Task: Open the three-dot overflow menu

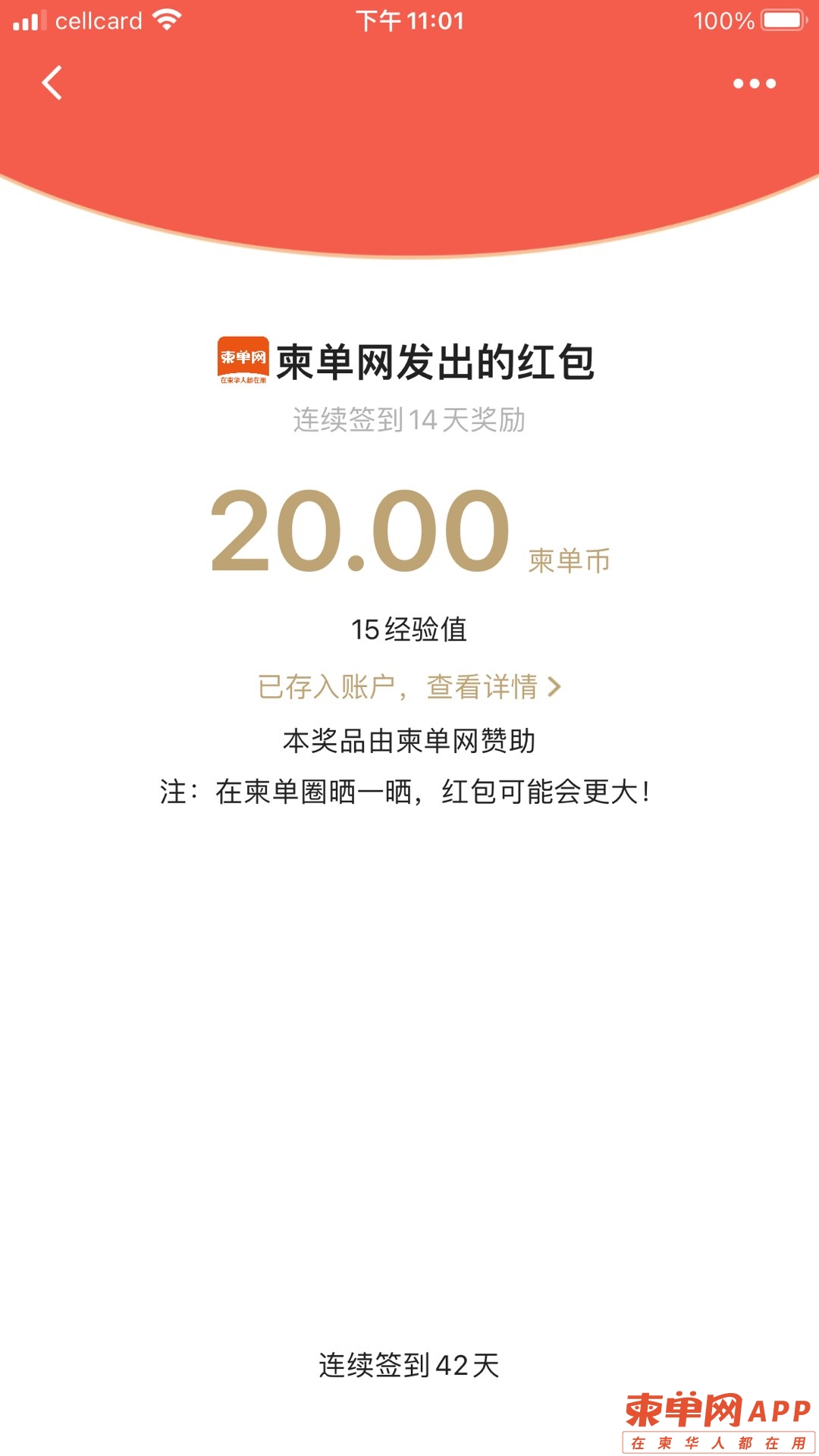Action: pos(754,83)
